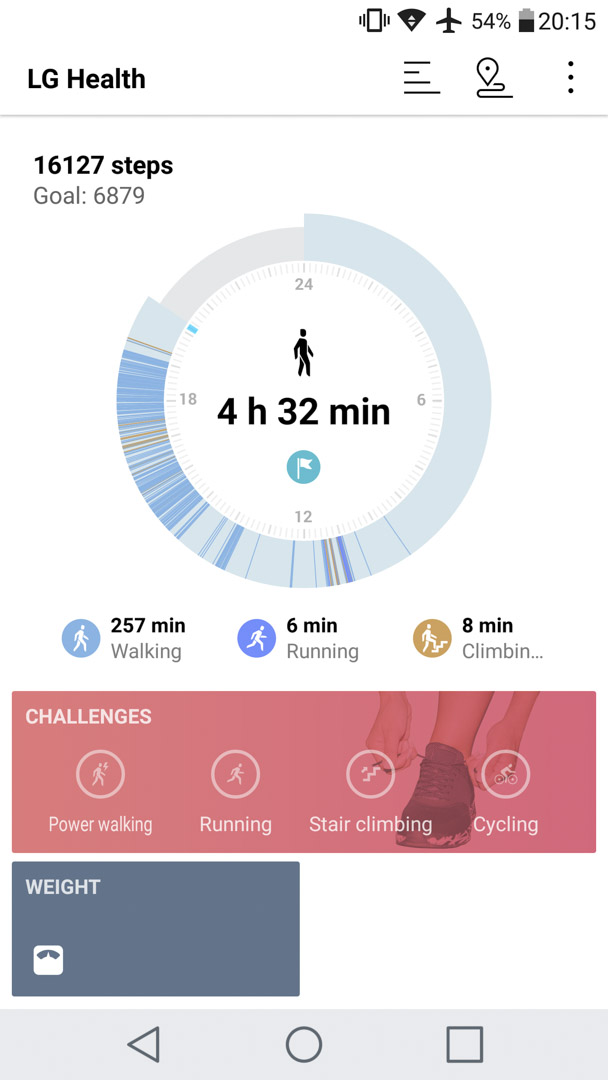Start the Power walking challenge
This screenshot has height=1080, width=608.
pos(101,792)
